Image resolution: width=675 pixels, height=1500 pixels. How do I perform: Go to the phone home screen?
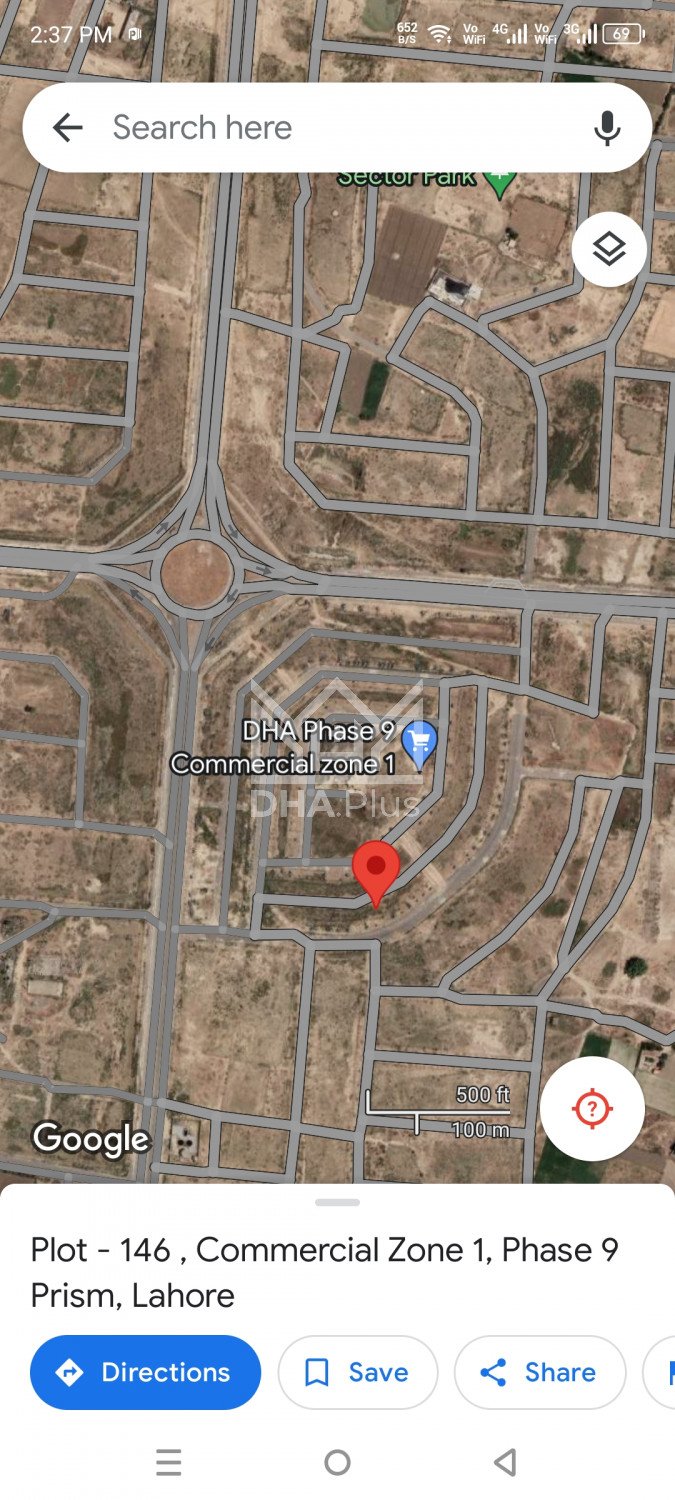pyautogui.click(x=337, y=1463)
